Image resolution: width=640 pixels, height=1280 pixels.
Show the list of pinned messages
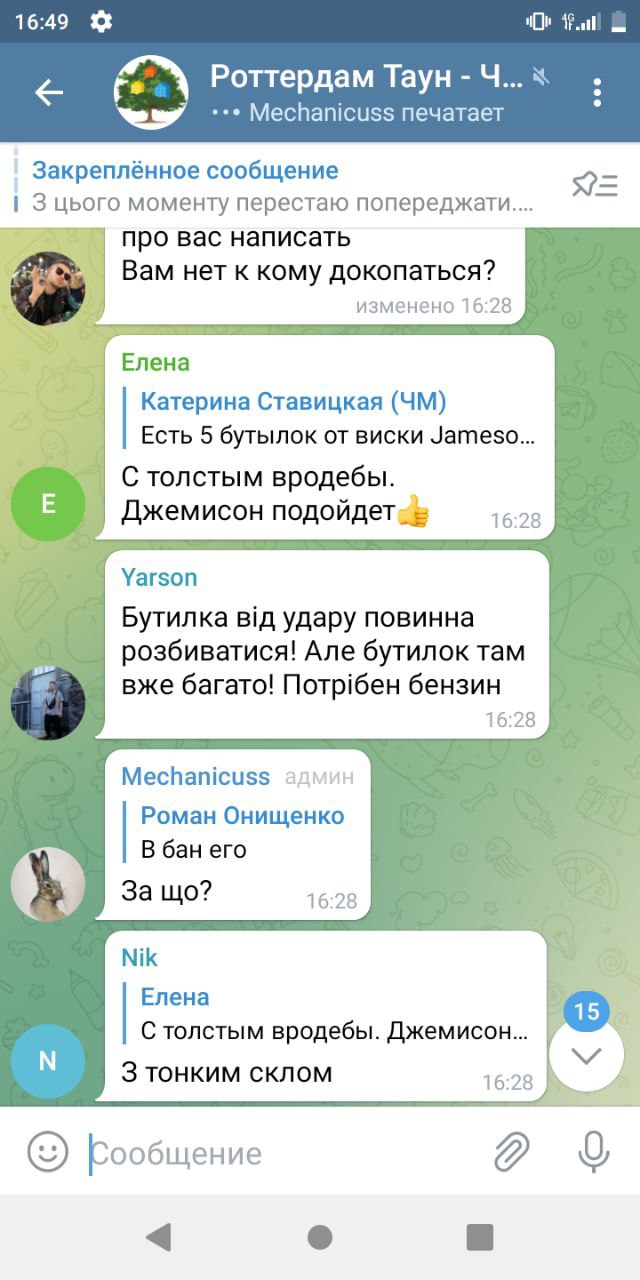[x=594, y=185]
